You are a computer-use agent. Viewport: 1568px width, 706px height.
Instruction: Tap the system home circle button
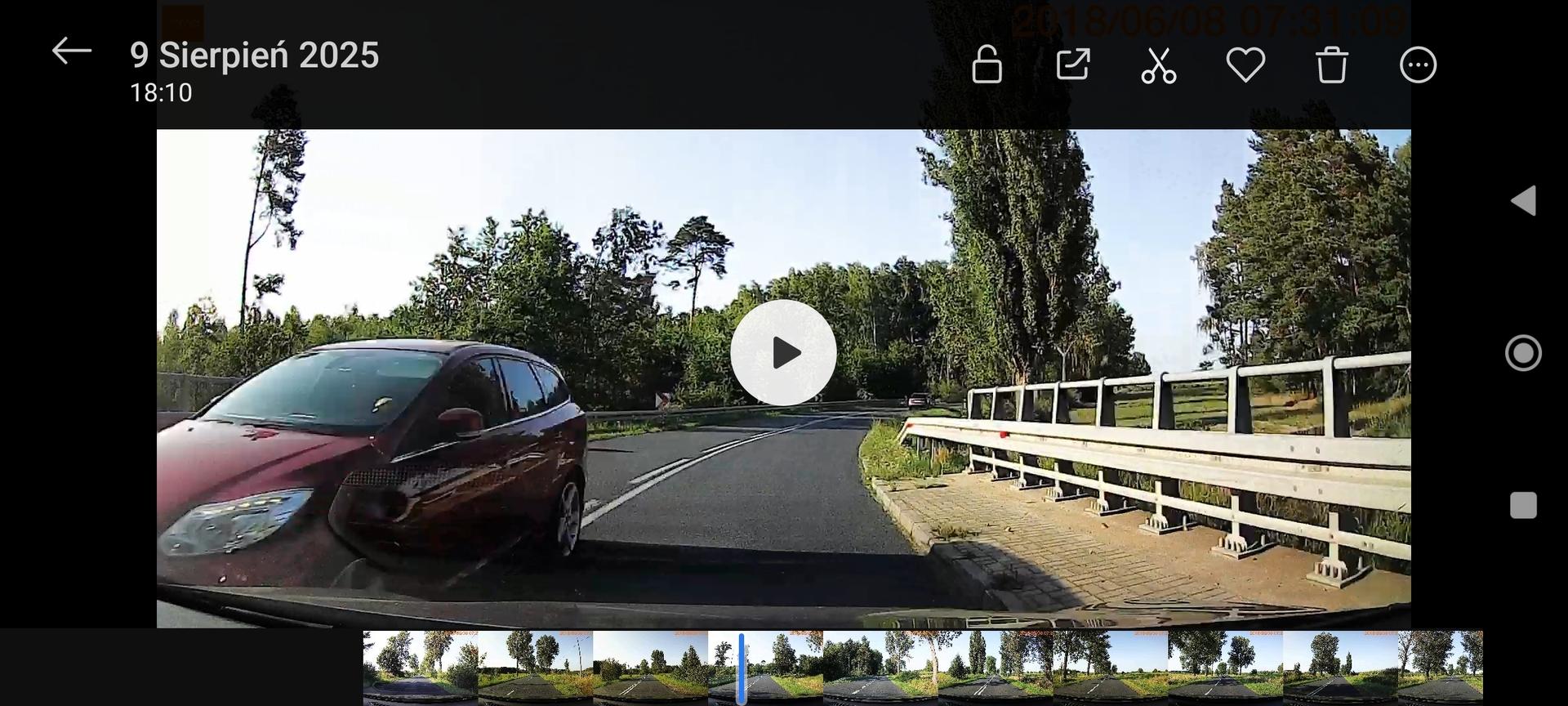pos(1523,353)
